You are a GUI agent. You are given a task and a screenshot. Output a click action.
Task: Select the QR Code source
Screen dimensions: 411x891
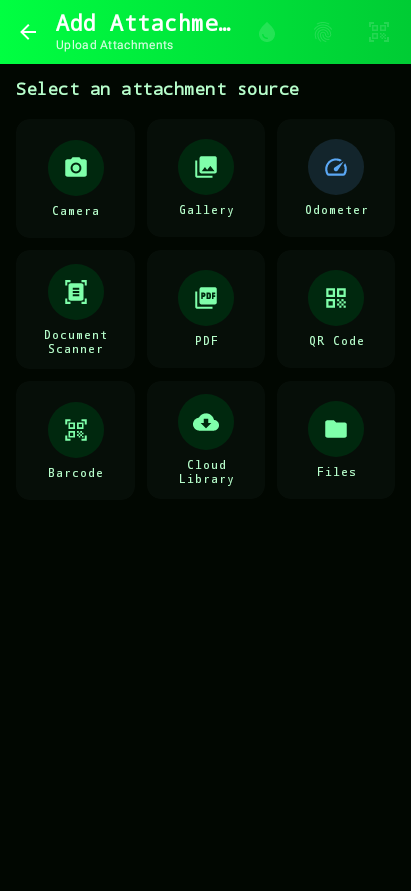336,309
